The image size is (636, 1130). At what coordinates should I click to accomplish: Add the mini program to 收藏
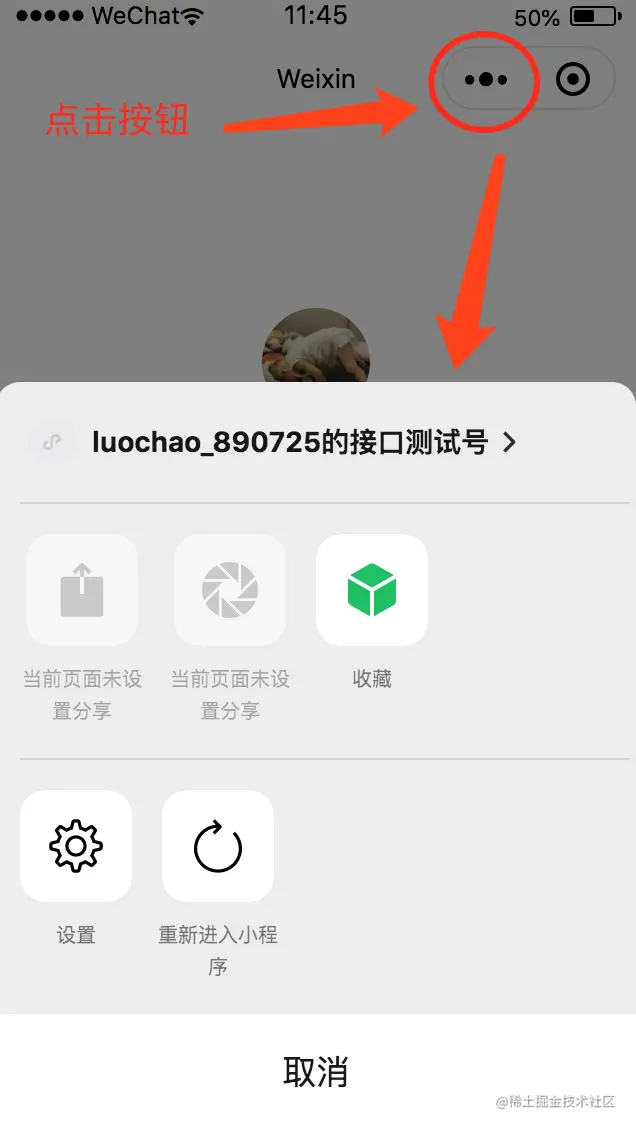(372, 590)
